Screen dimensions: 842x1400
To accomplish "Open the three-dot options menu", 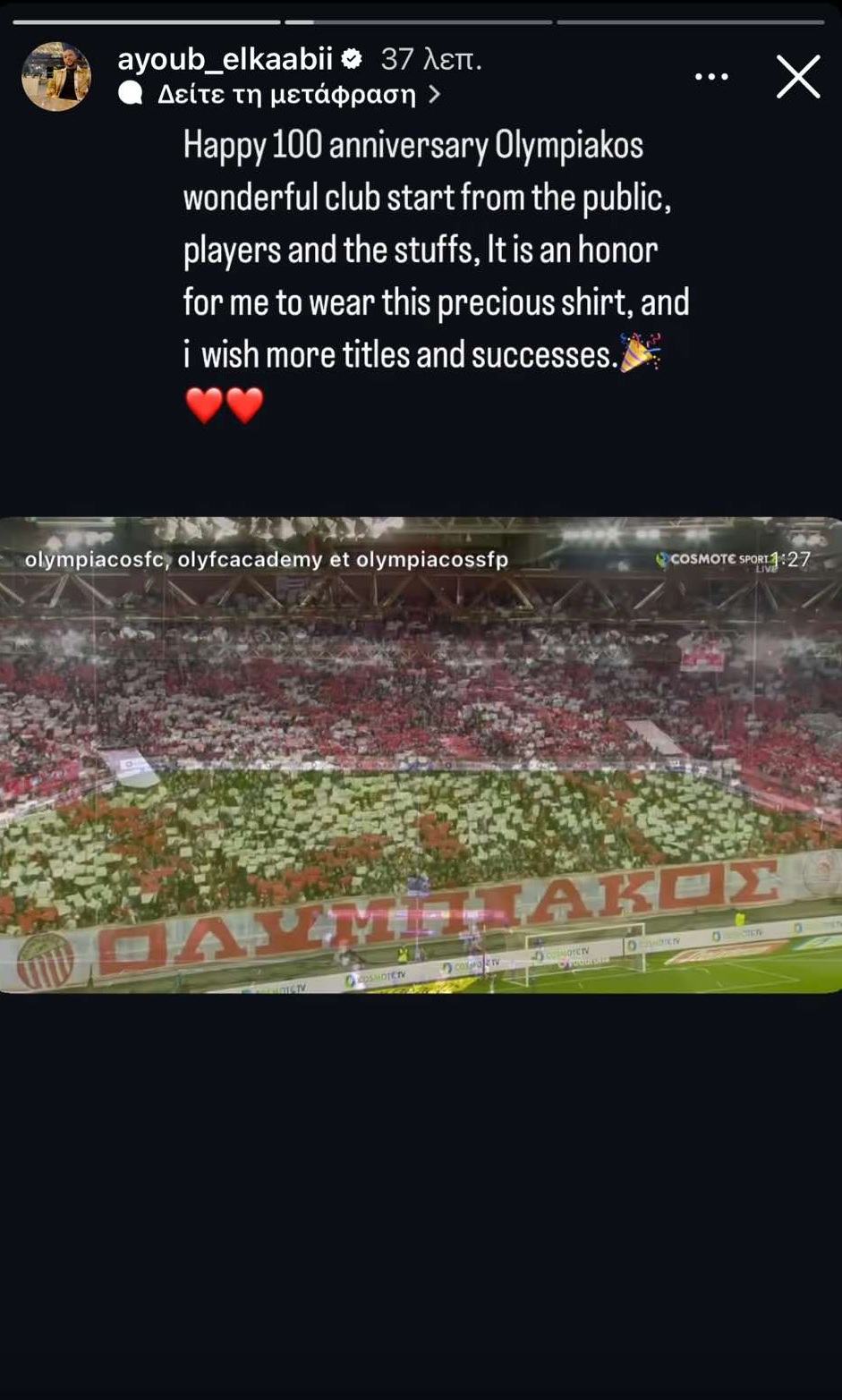I will click(711, 77).
